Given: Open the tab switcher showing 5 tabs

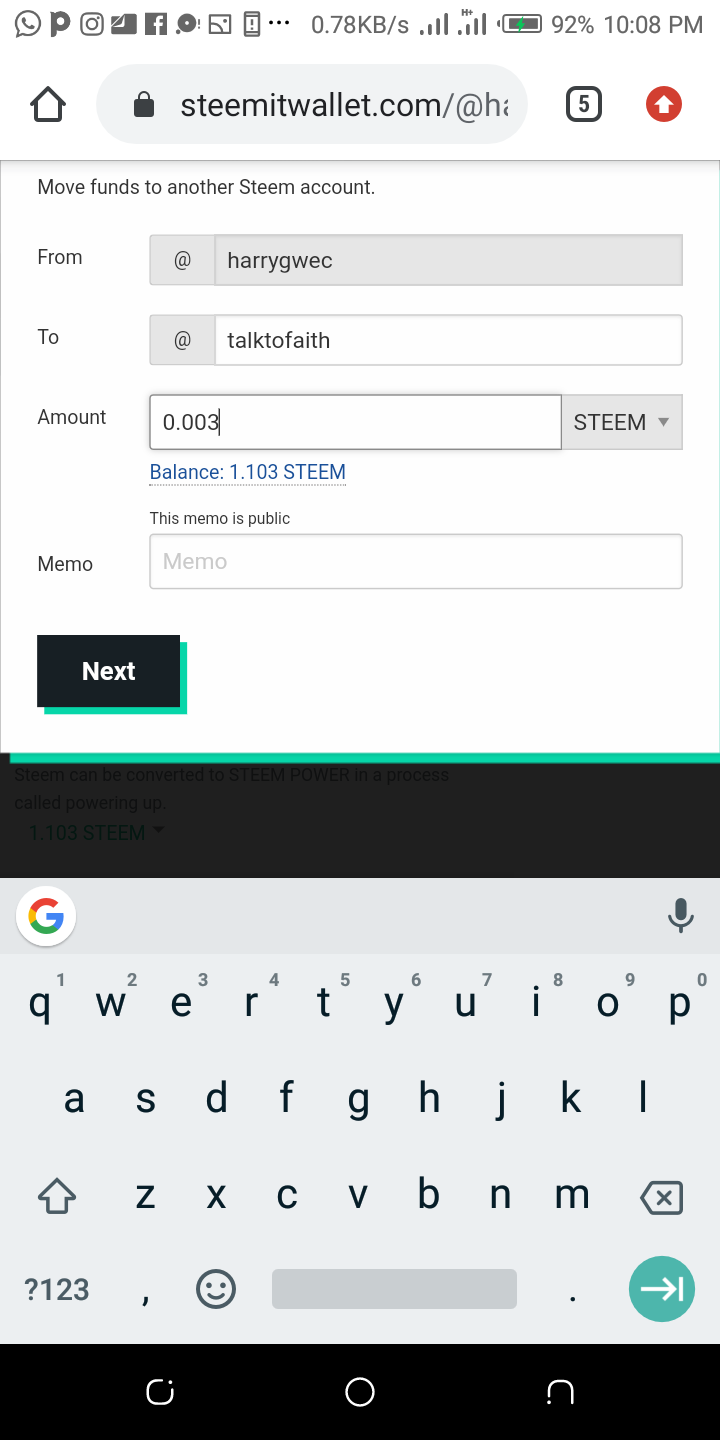Looking at the screenshot, I should (x=584, y=104).
